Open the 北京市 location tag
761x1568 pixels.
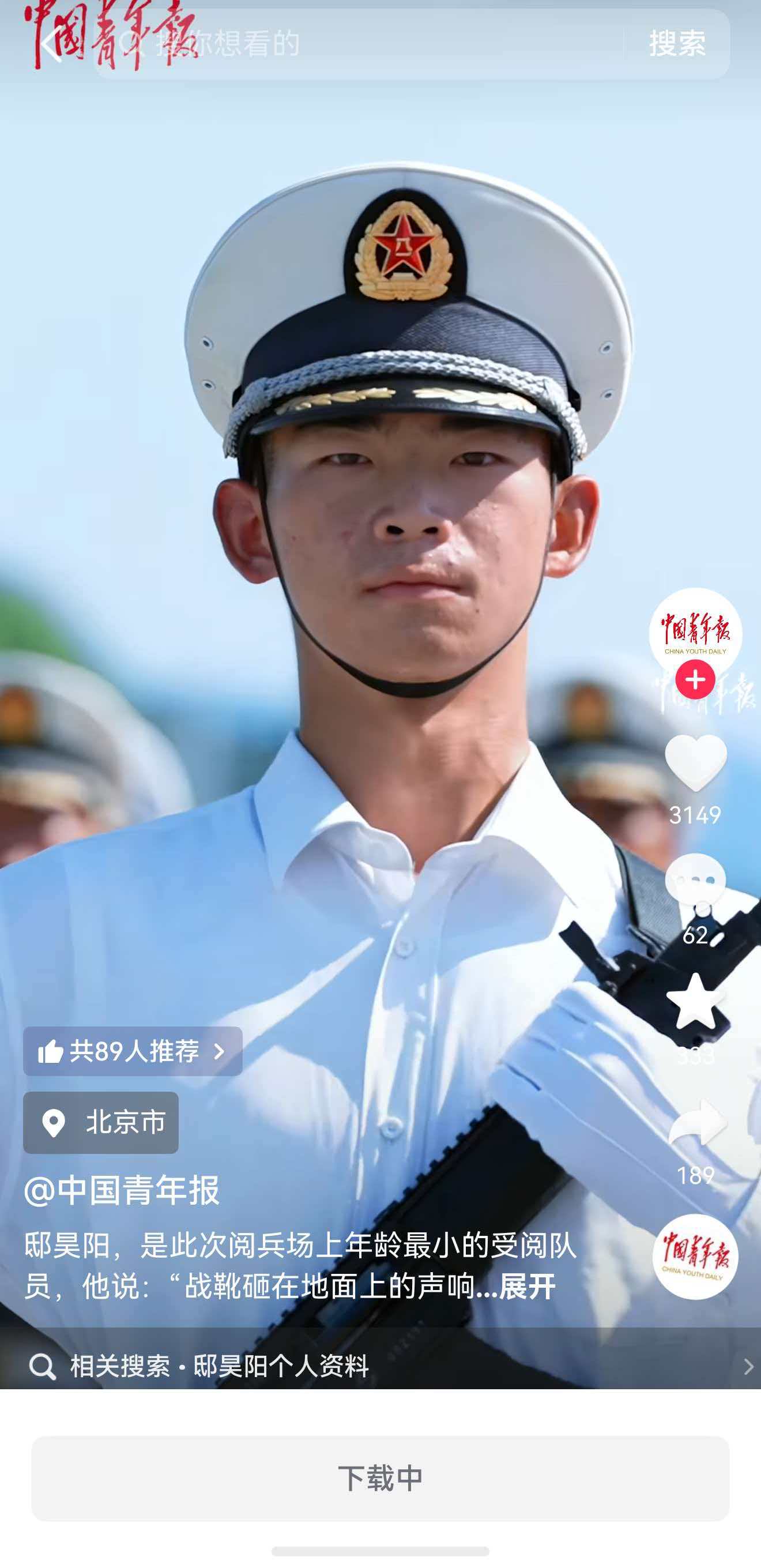[101, 1122]
